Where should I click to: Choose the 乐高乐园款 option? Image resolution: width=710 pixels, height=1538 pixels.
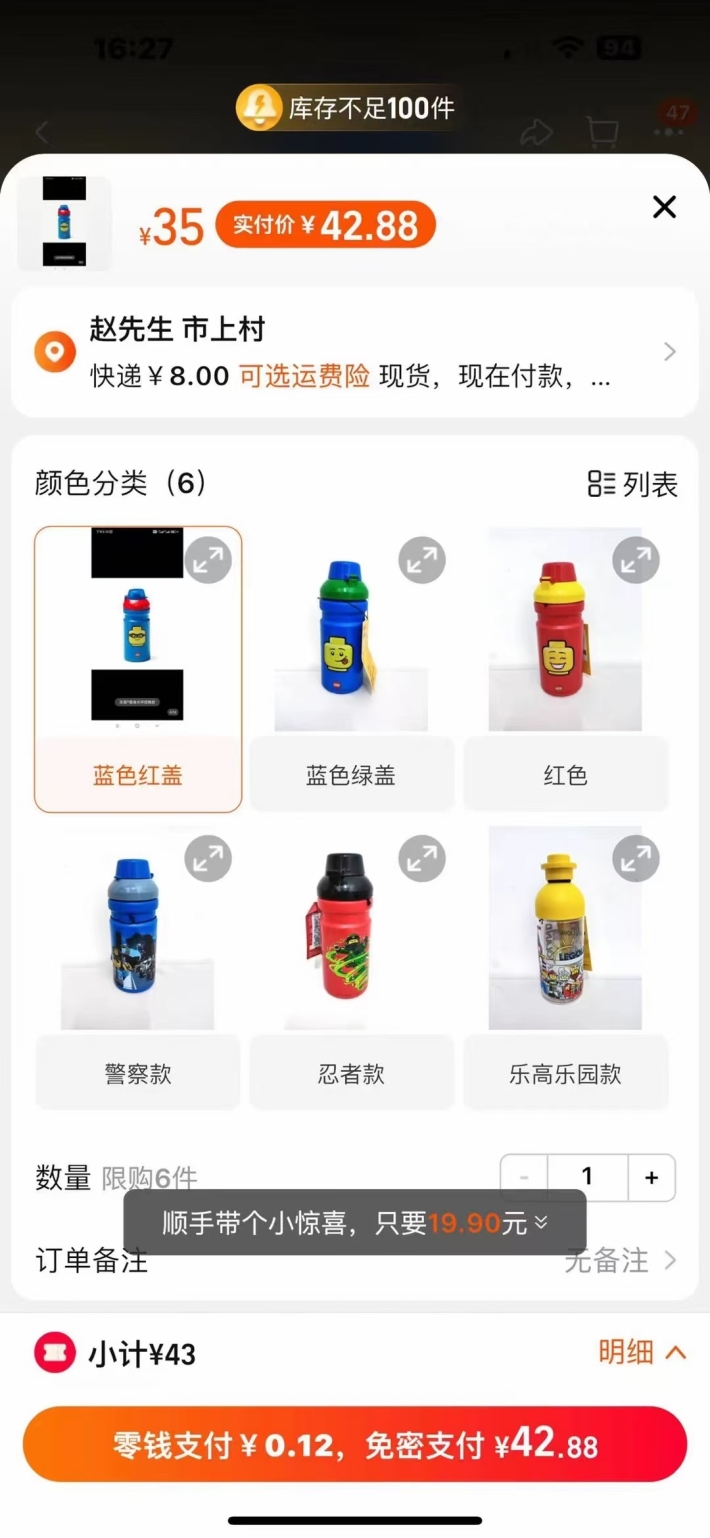point(566,968)
